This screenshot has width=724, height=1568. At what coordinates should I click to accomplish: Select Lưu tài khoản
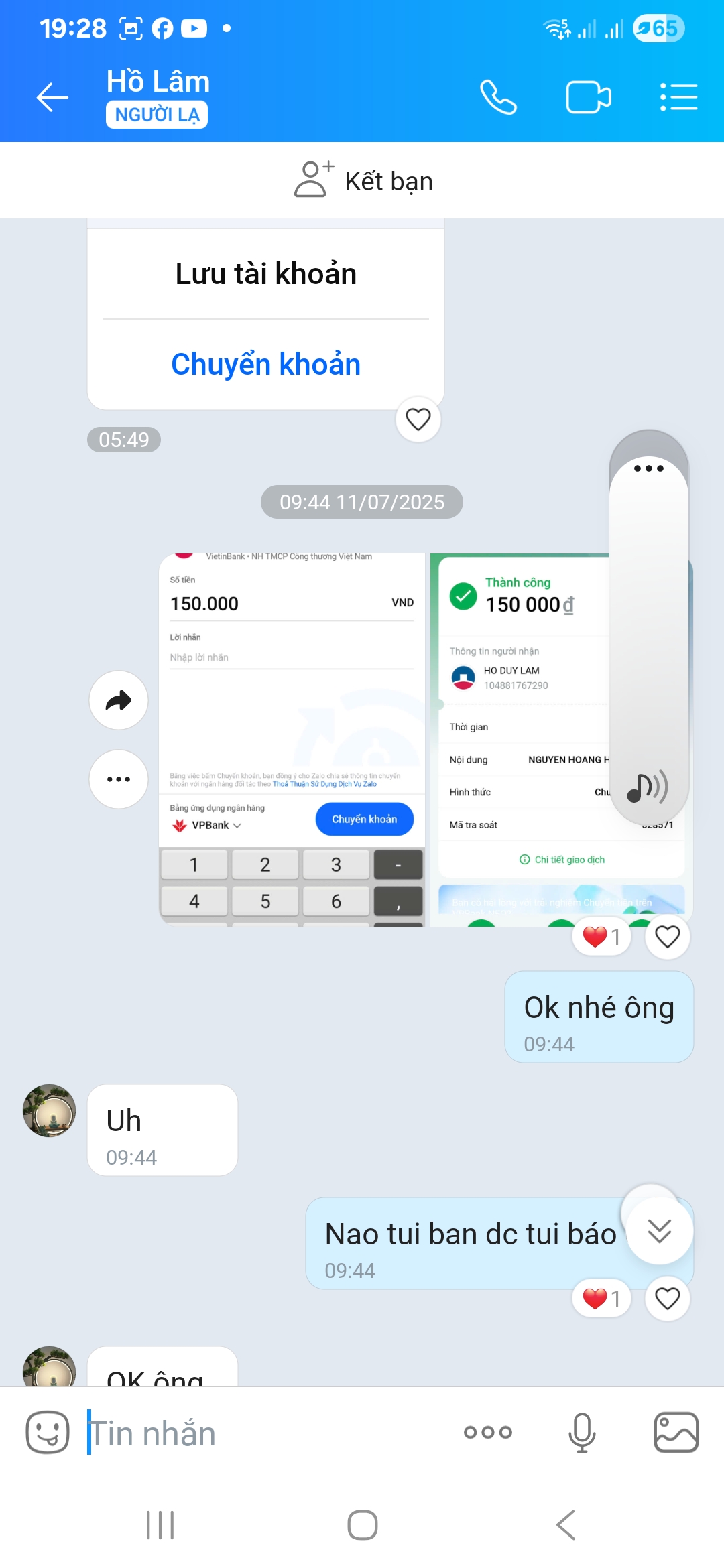click(x=265, y=274)
